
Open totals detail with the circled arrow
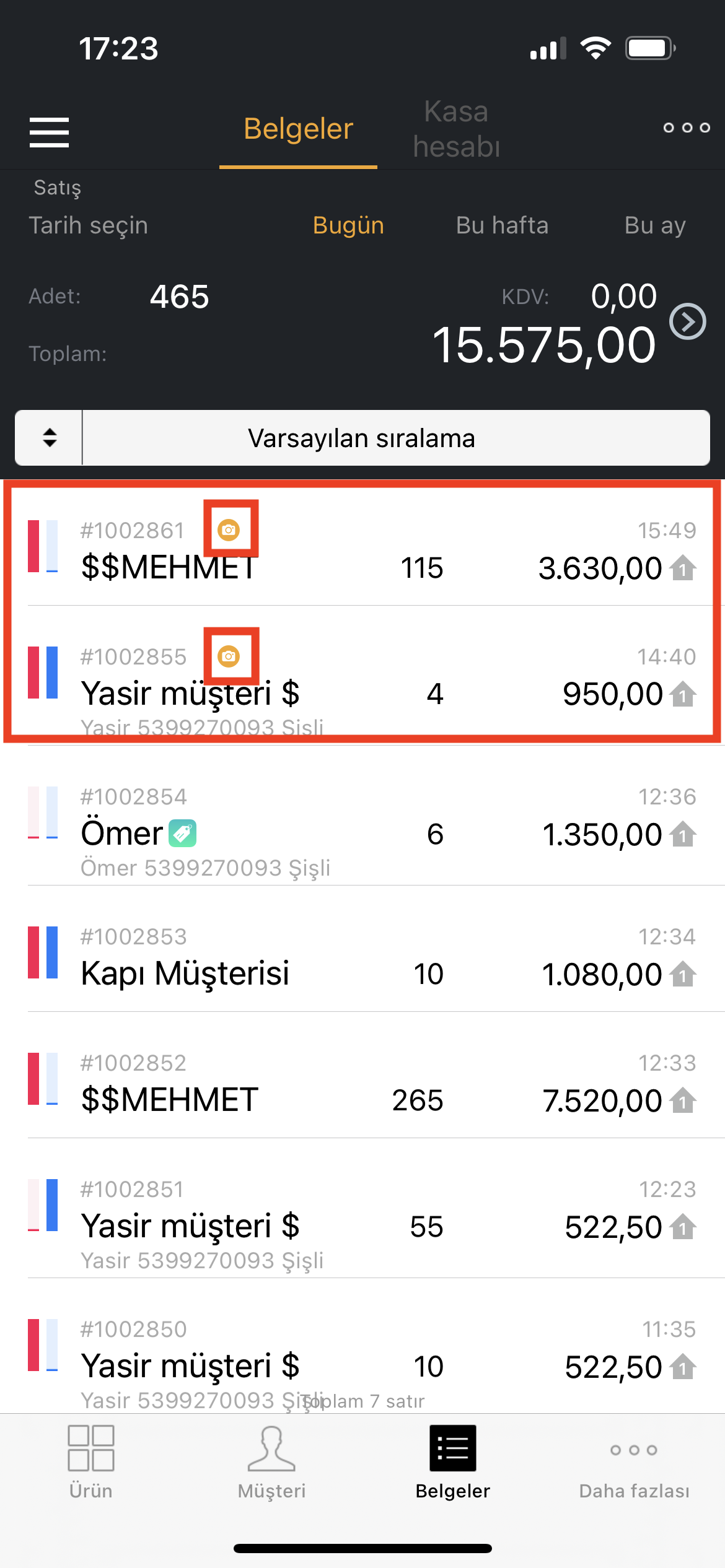687,321
